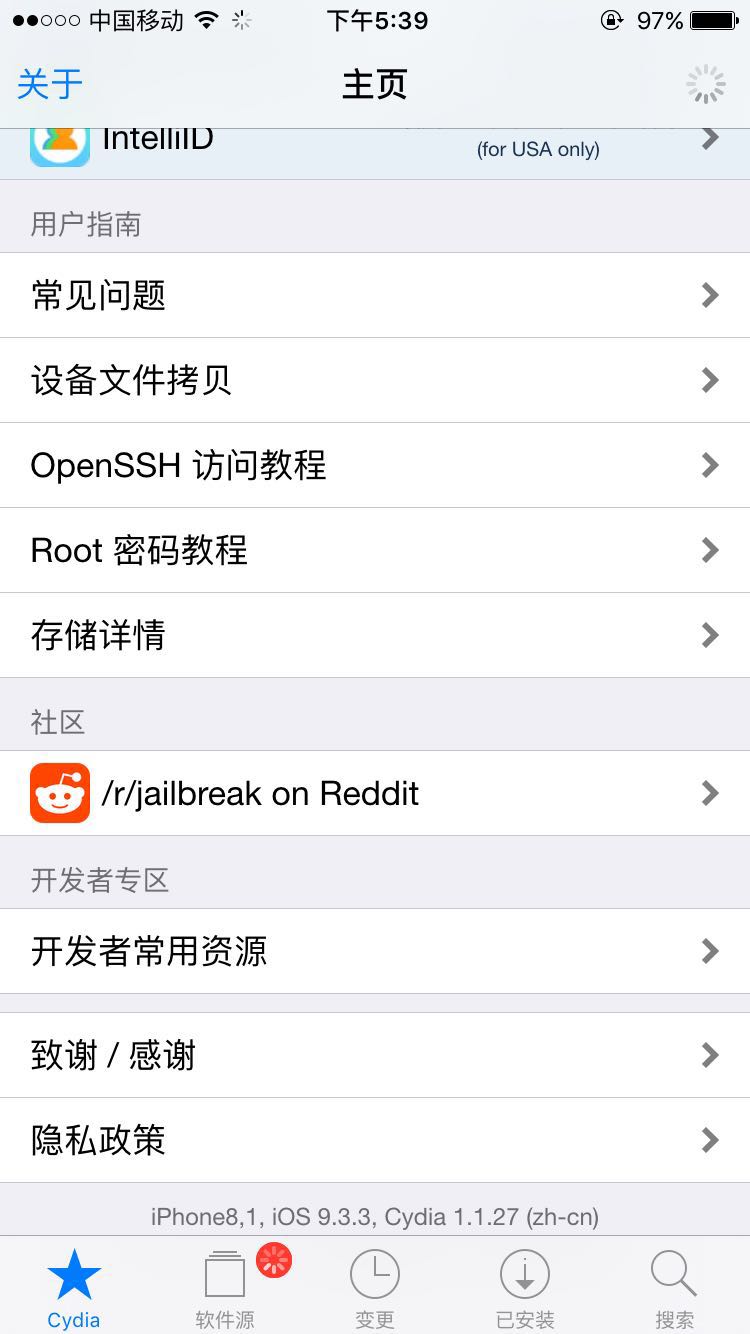Image resolution: width=750 pixels, height=1334 pixels.
Task: Tap the 关于 button in the navigation bar
Action: [49, 84]
